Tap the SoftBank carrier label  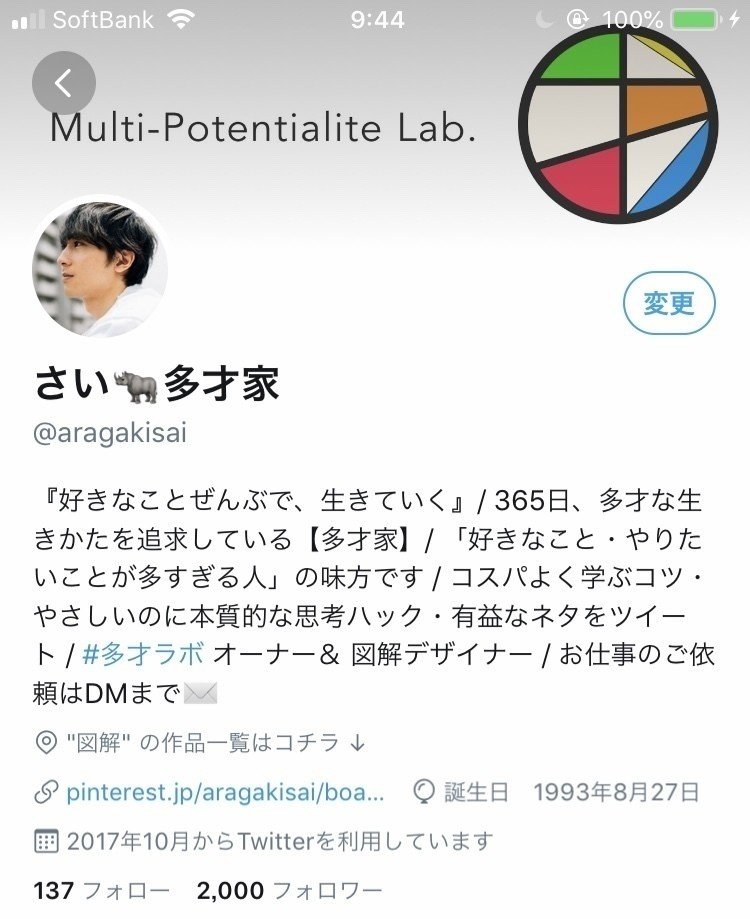105,17
